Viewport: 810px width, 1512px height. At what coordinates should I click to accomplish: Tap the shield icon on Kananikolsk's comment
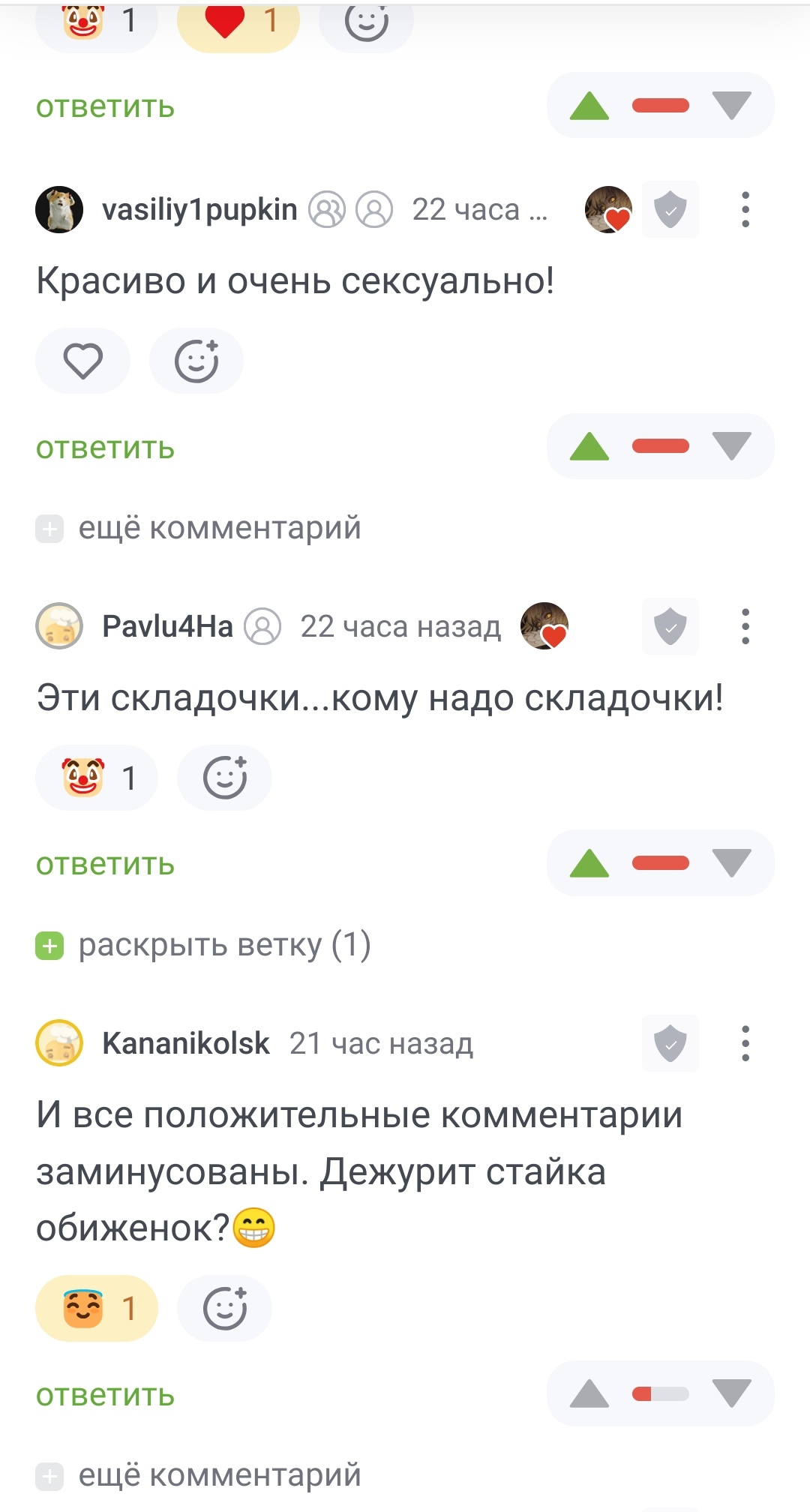(x=670, y=1043)
